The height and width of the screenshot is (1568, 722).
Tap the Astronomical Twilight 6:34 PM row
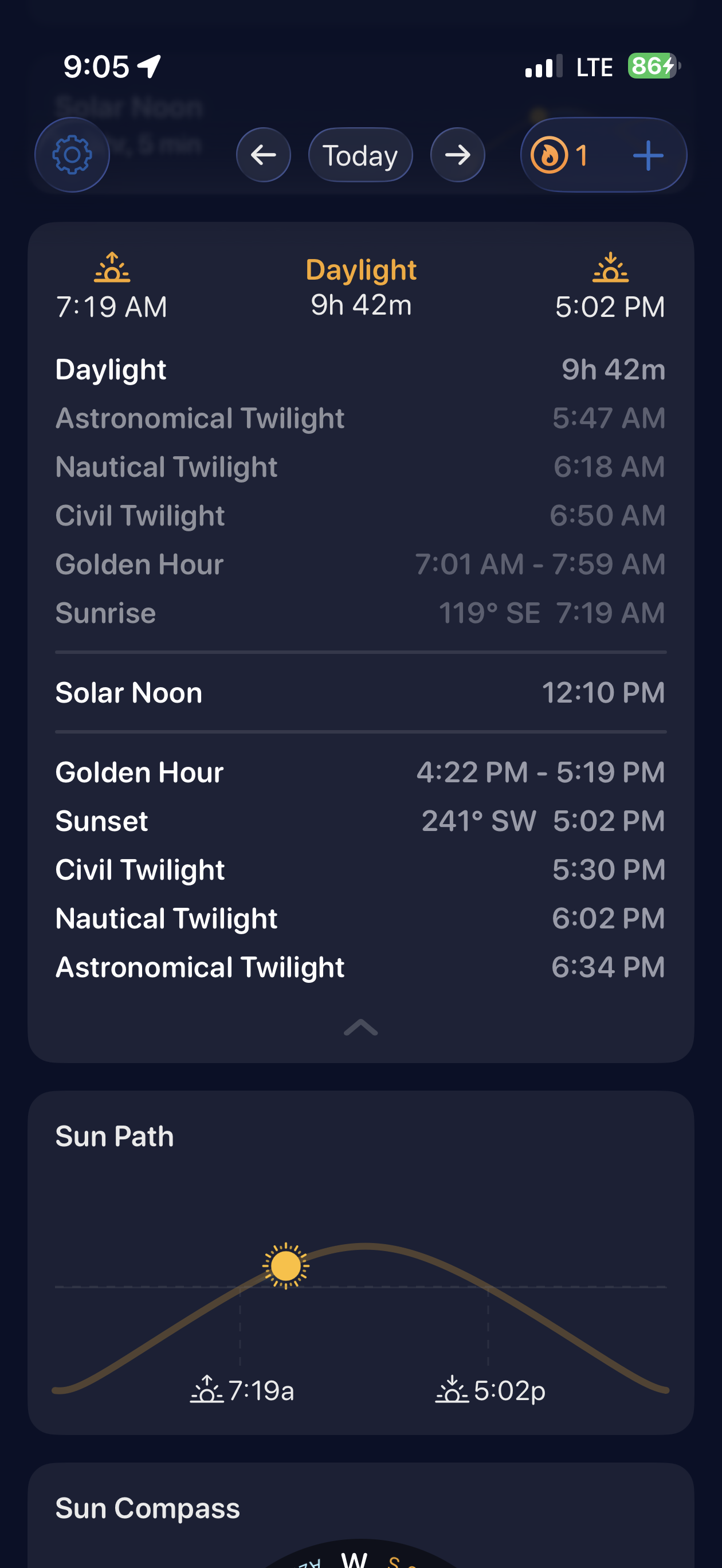click(x=360, y=966)
